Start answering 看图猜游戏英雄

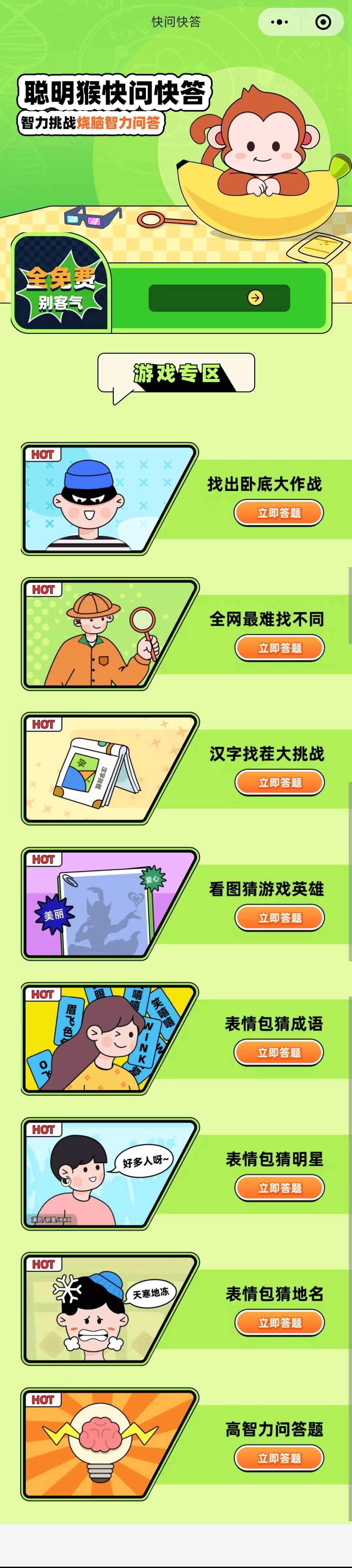[280, 917]
